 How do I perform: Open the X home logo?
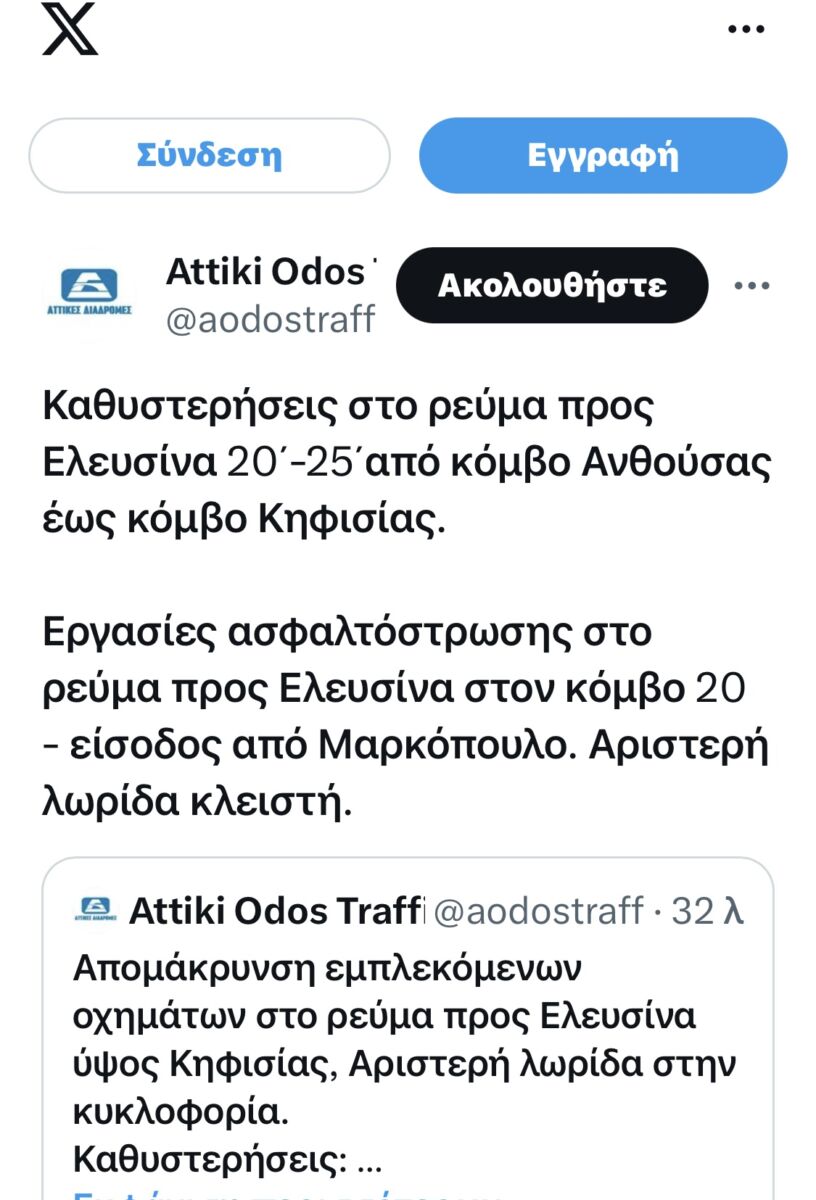tap(69, 29)
